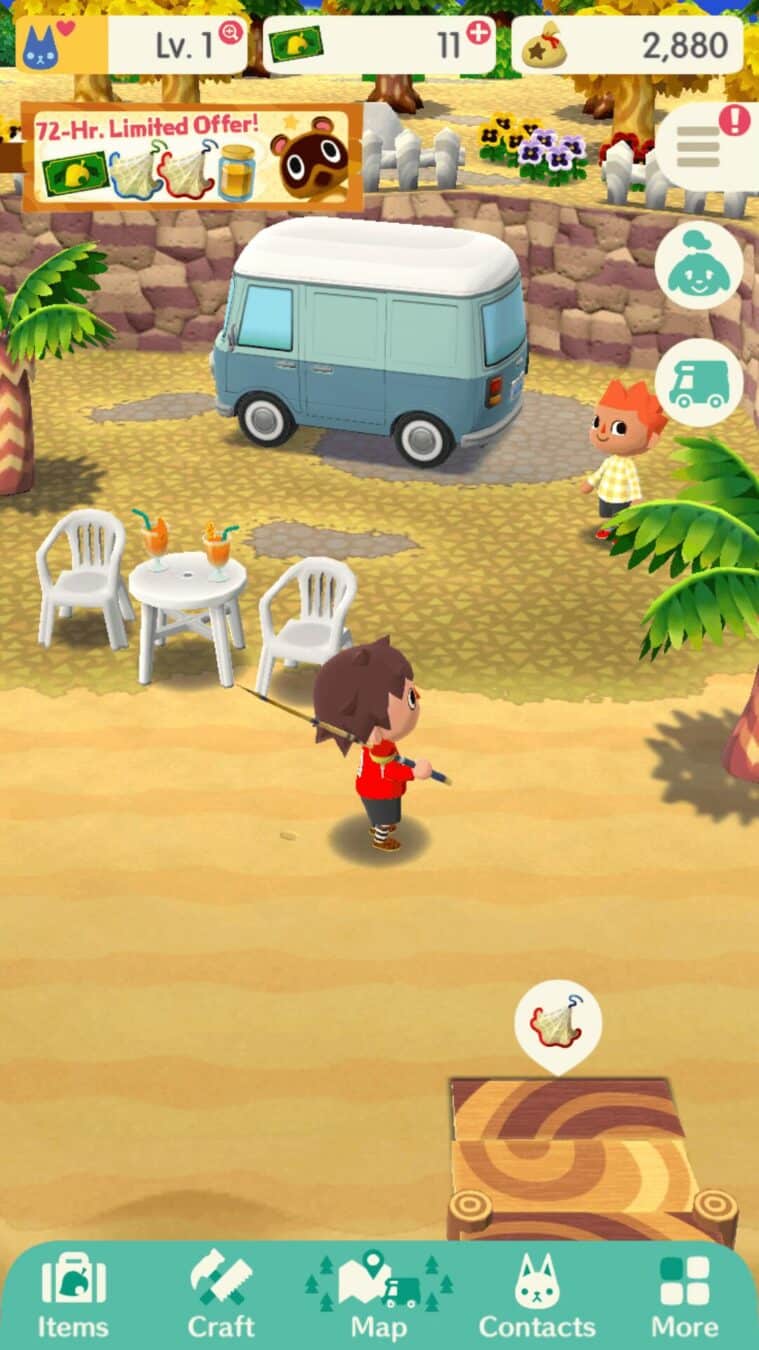Open the notices menu with alert badge

coord(705,147)
